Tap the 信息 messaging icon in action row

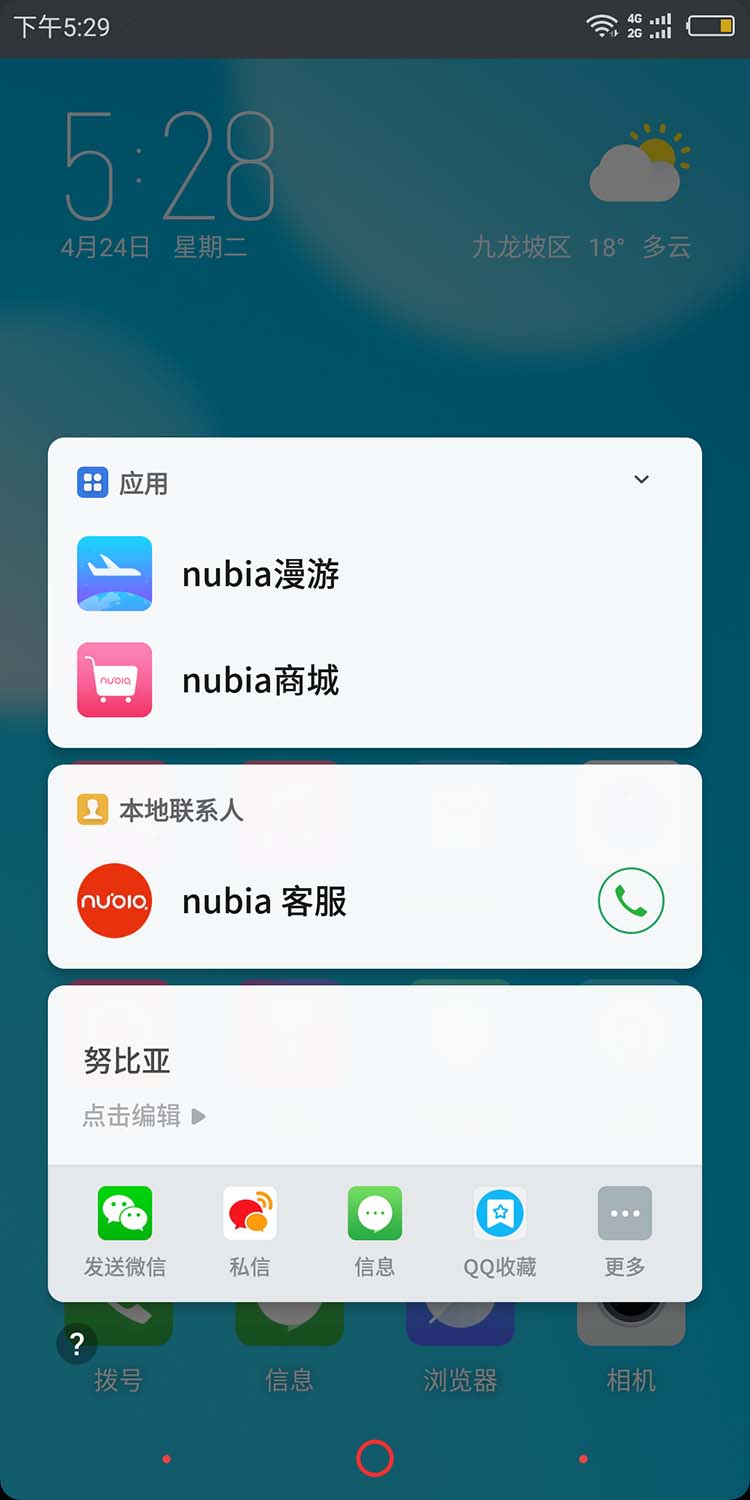click(374, 1213)
